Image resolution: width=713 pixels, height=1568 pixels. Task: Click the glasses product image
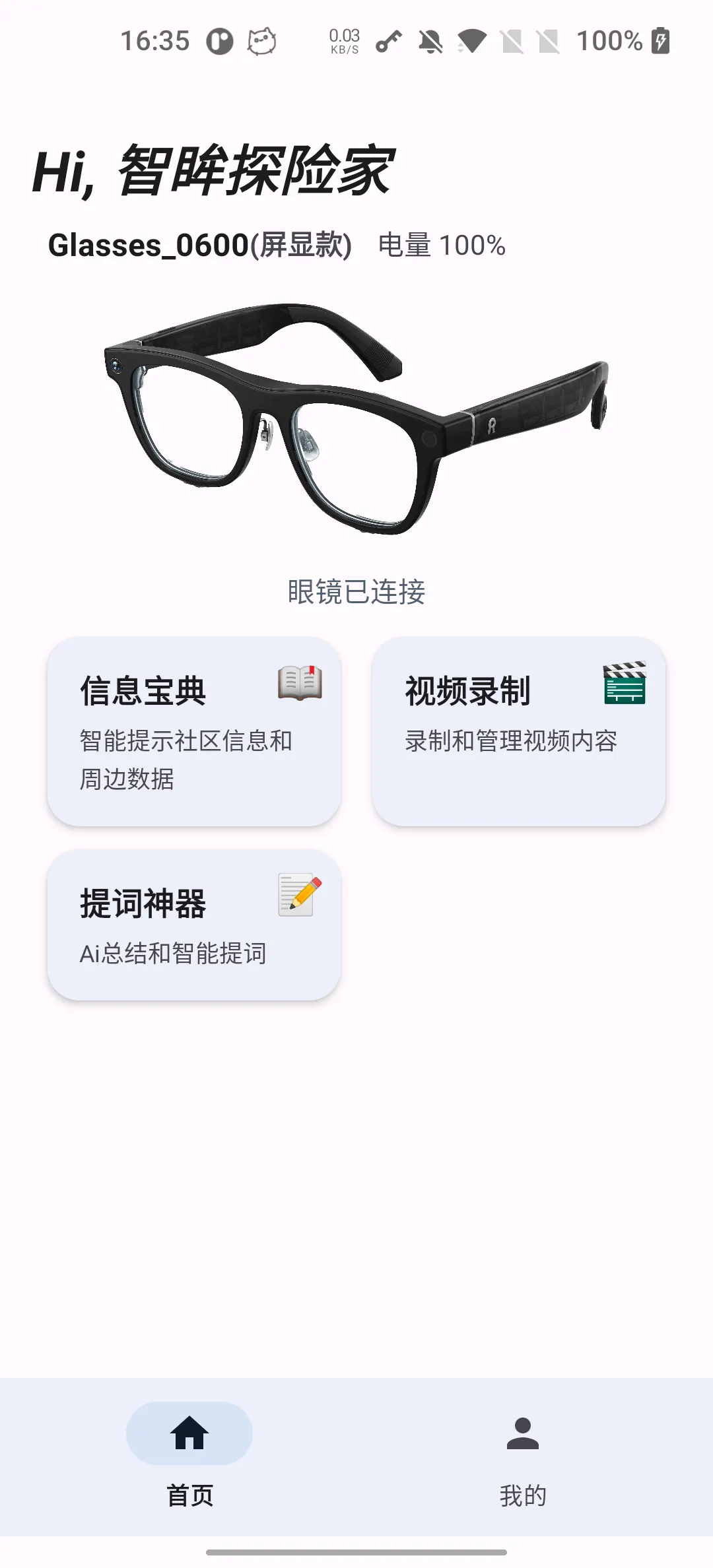(x=356, y=422)
